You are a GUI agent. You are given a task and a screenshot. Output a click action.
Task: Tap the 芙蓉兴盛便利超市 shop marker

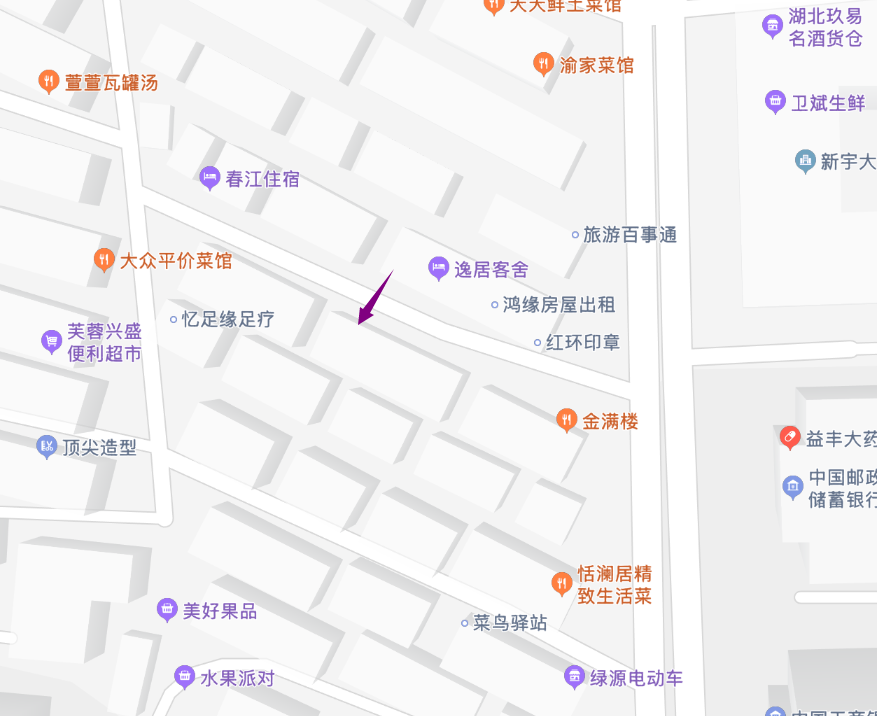[52, 342]
